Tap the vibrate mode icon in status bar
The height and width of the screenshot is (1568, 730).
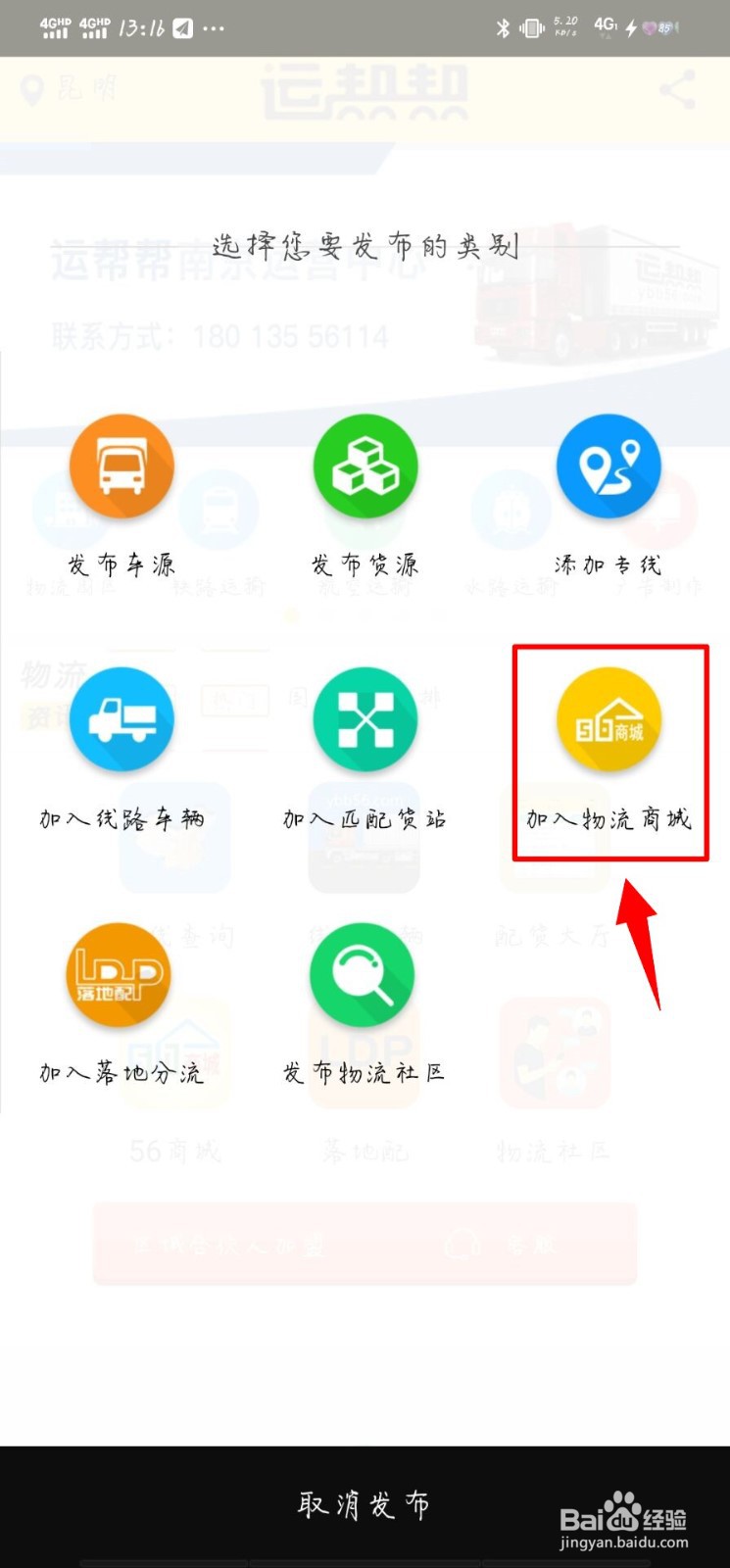(532, 28)
